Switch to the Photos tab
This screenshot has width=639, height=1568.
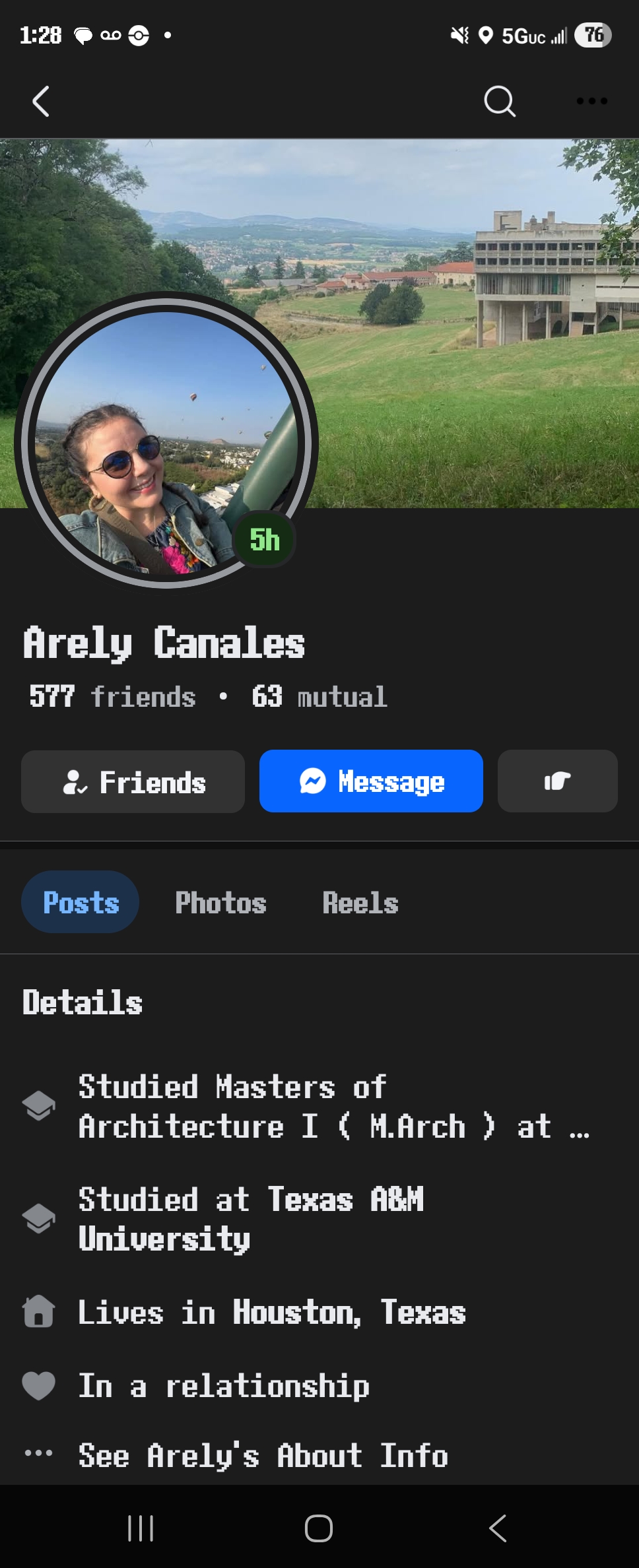pos(220,903)
